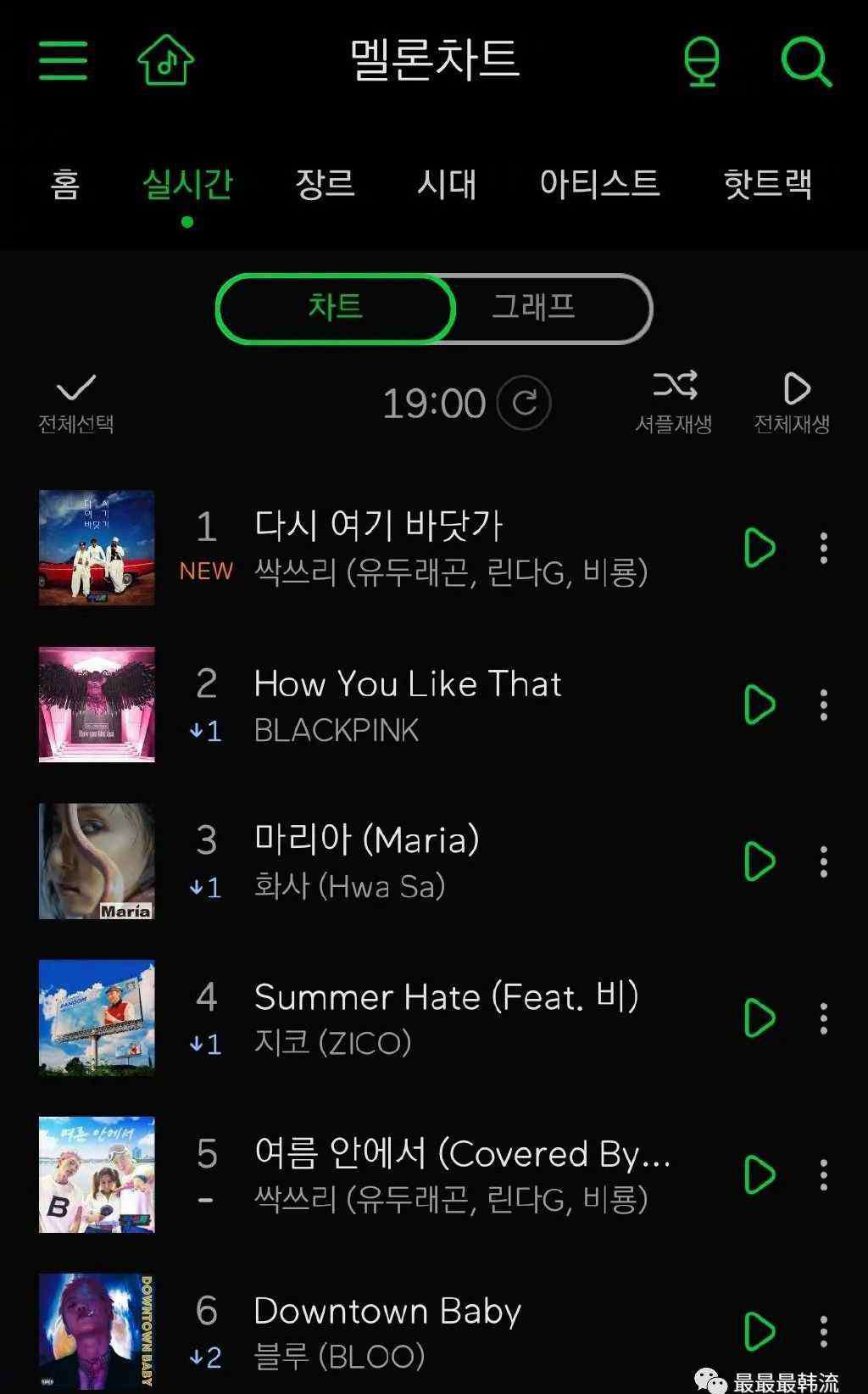This screenshot has width=868, height=1394.
Task: Select the 그래프 segment
Action: coord(534,308)
